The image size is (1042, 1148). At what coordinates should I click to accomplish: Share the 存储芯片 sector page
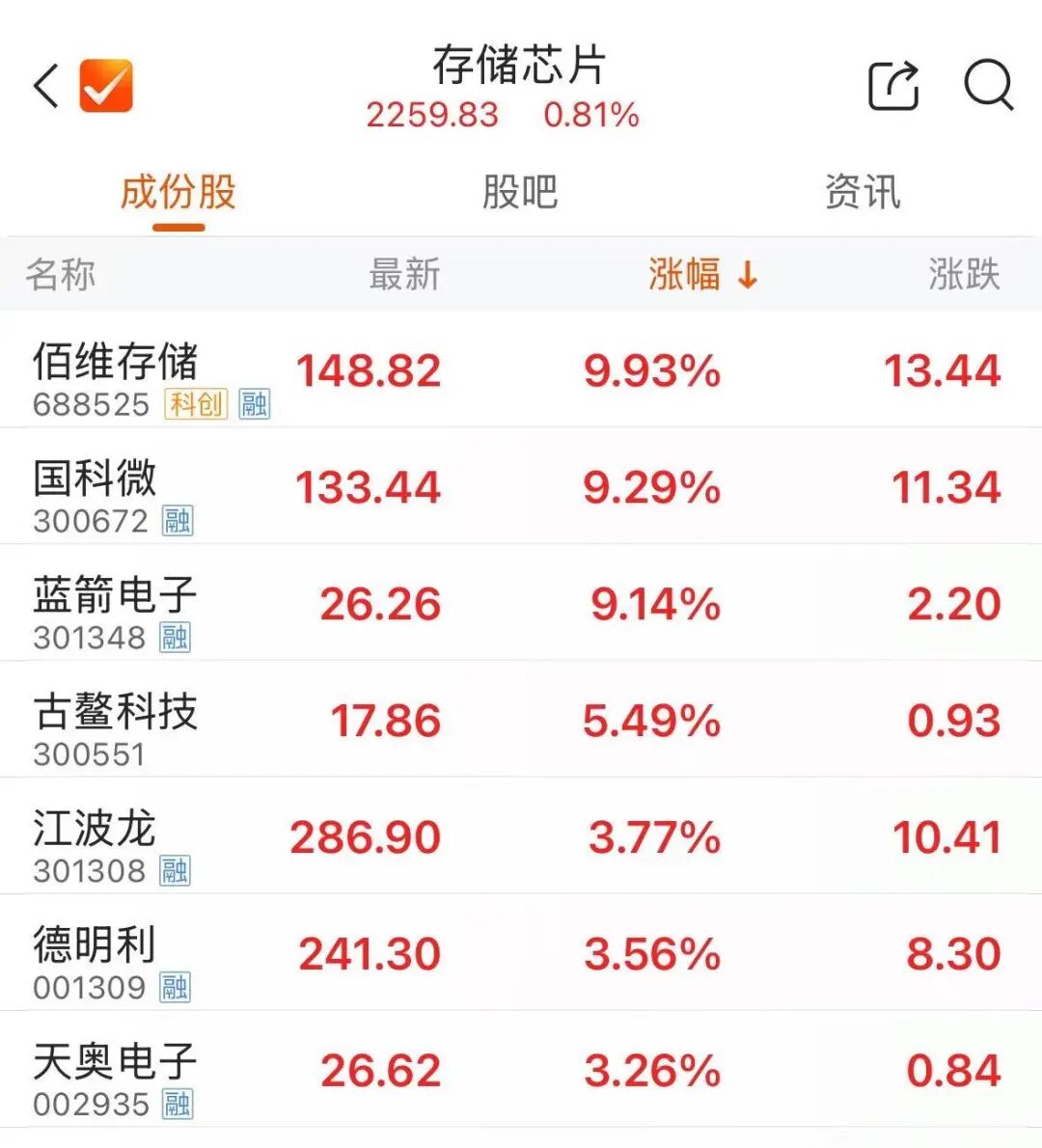892,86
